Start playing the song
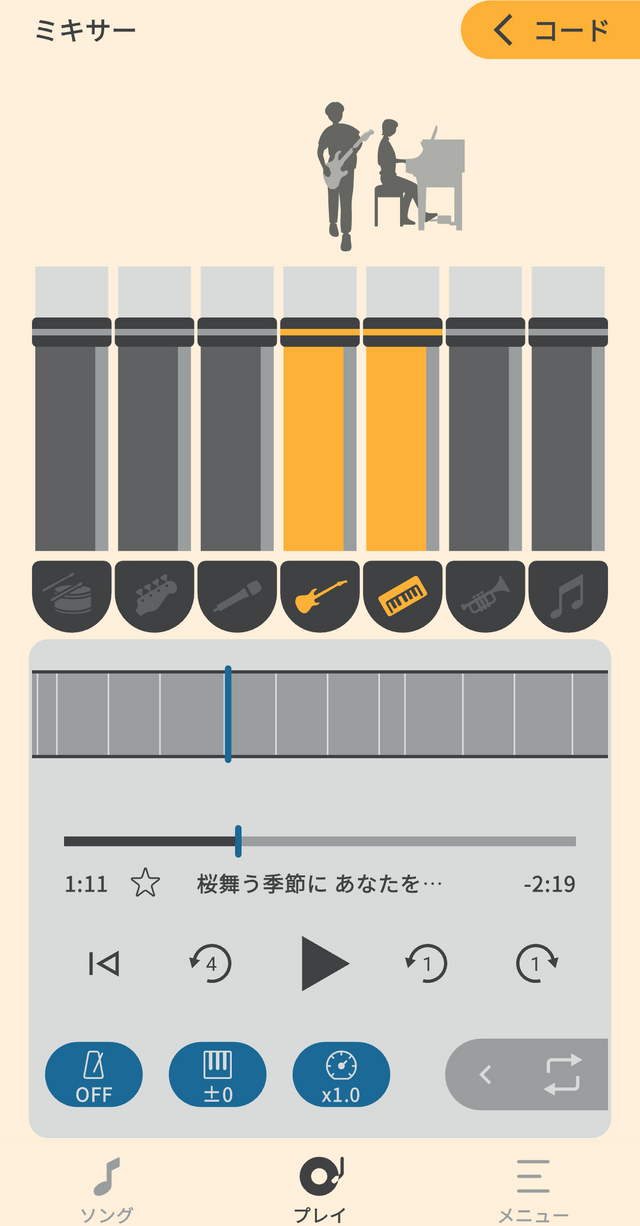Viewport: 640px width, 1226px height. coord(324,964)
